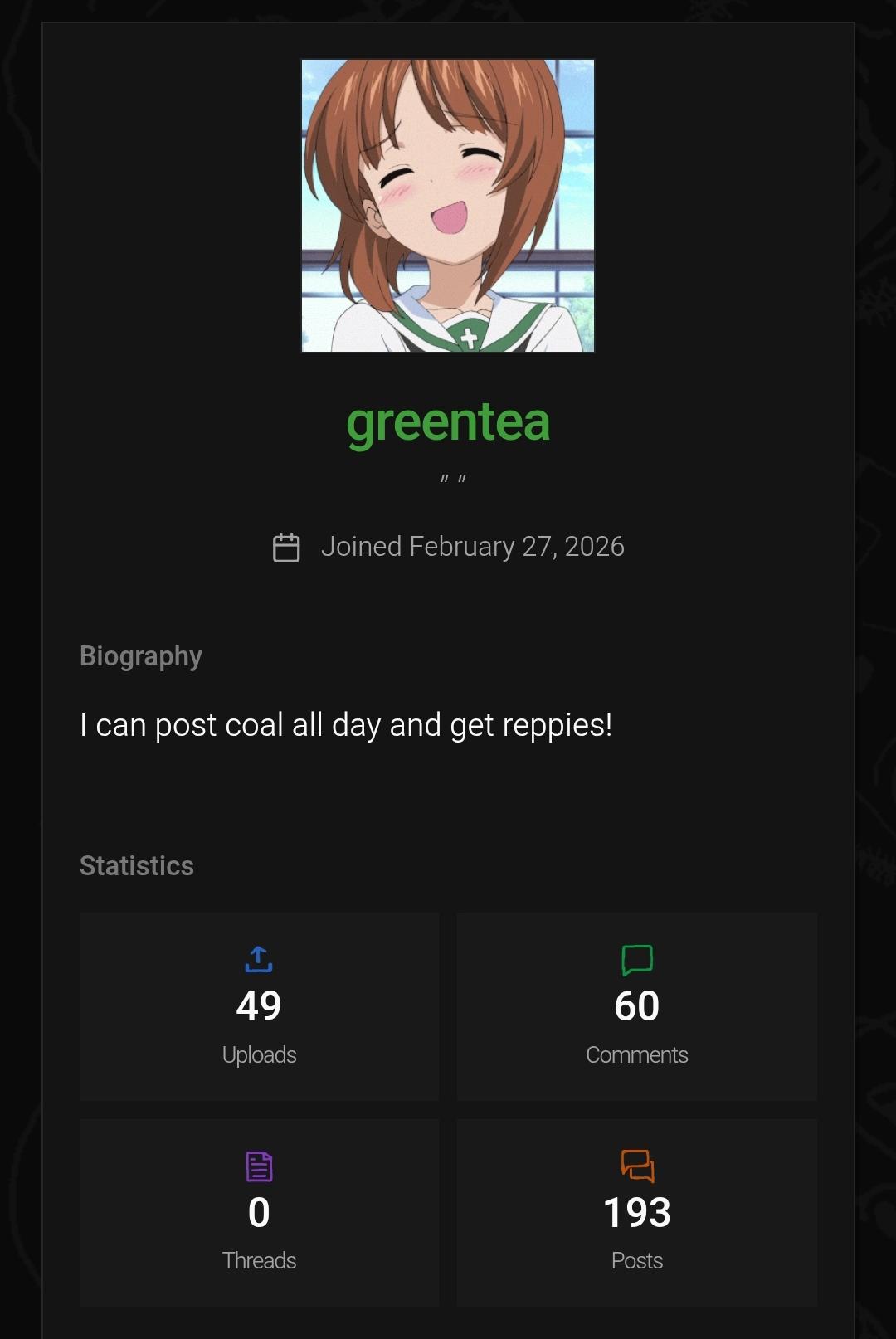Show the 193 Posts stat card
Screen dimensions: 896x1339
(x=636, y=1213)
